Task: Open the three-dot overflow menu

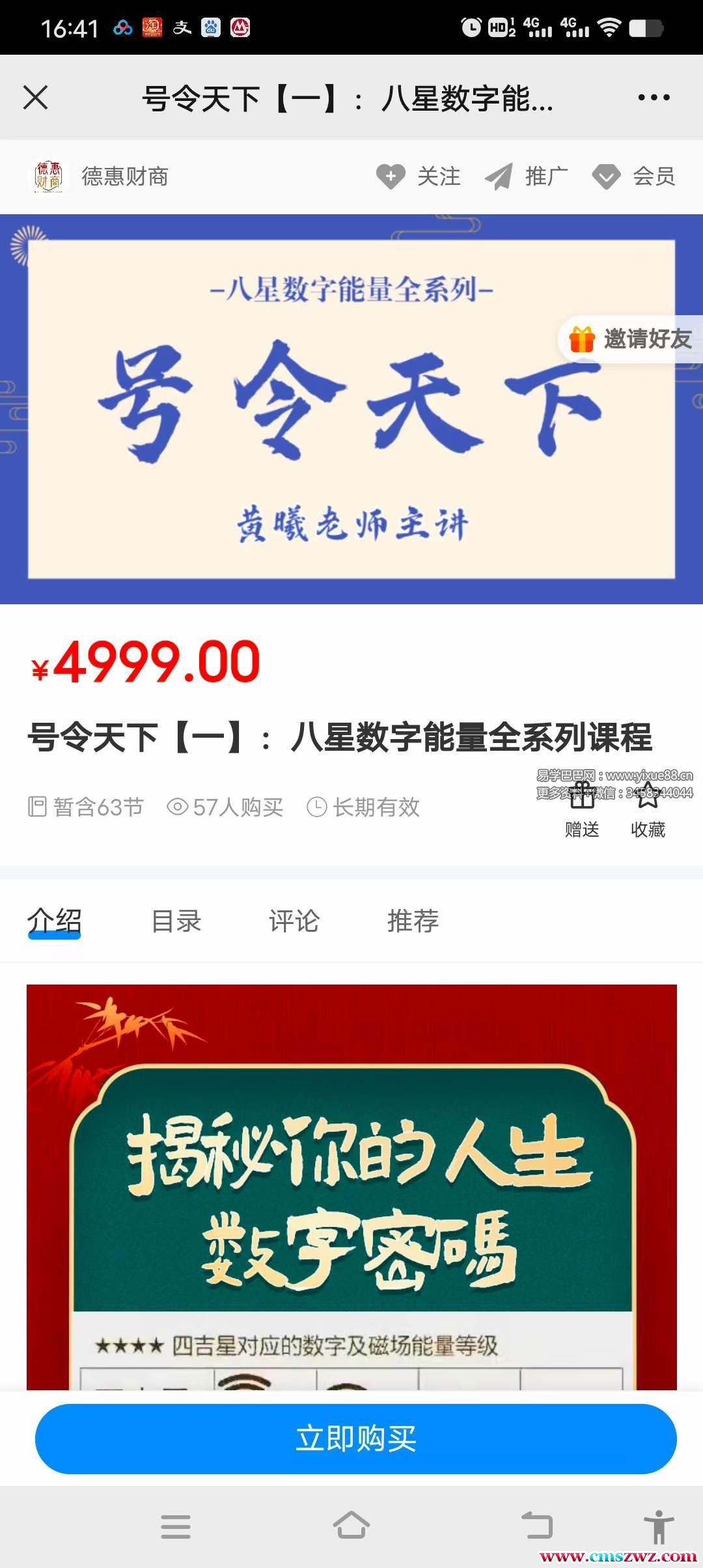Action: (654, 98)
